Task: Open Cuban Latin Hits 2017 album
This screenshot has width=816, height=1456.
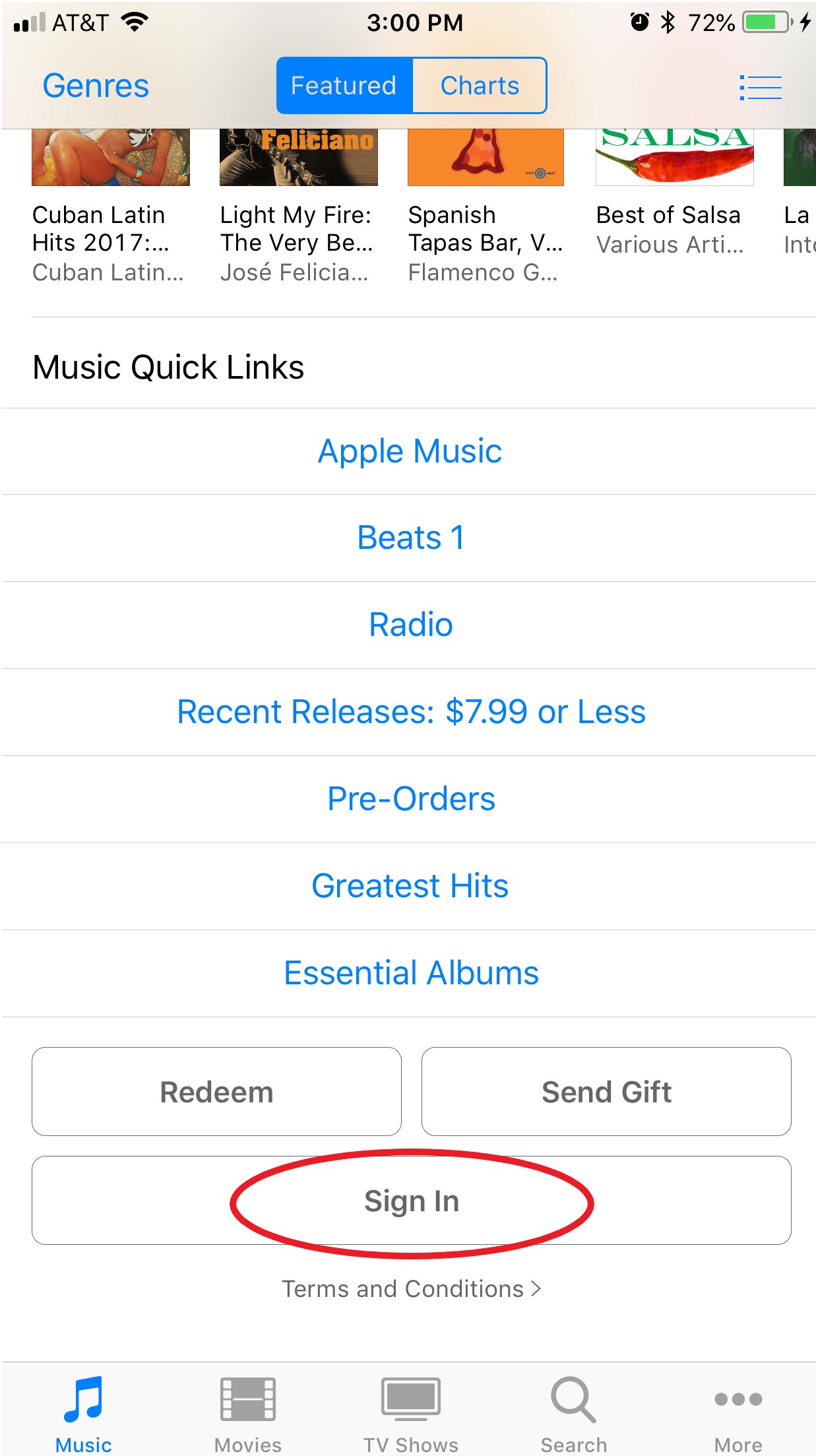Action: pos(110,206)
